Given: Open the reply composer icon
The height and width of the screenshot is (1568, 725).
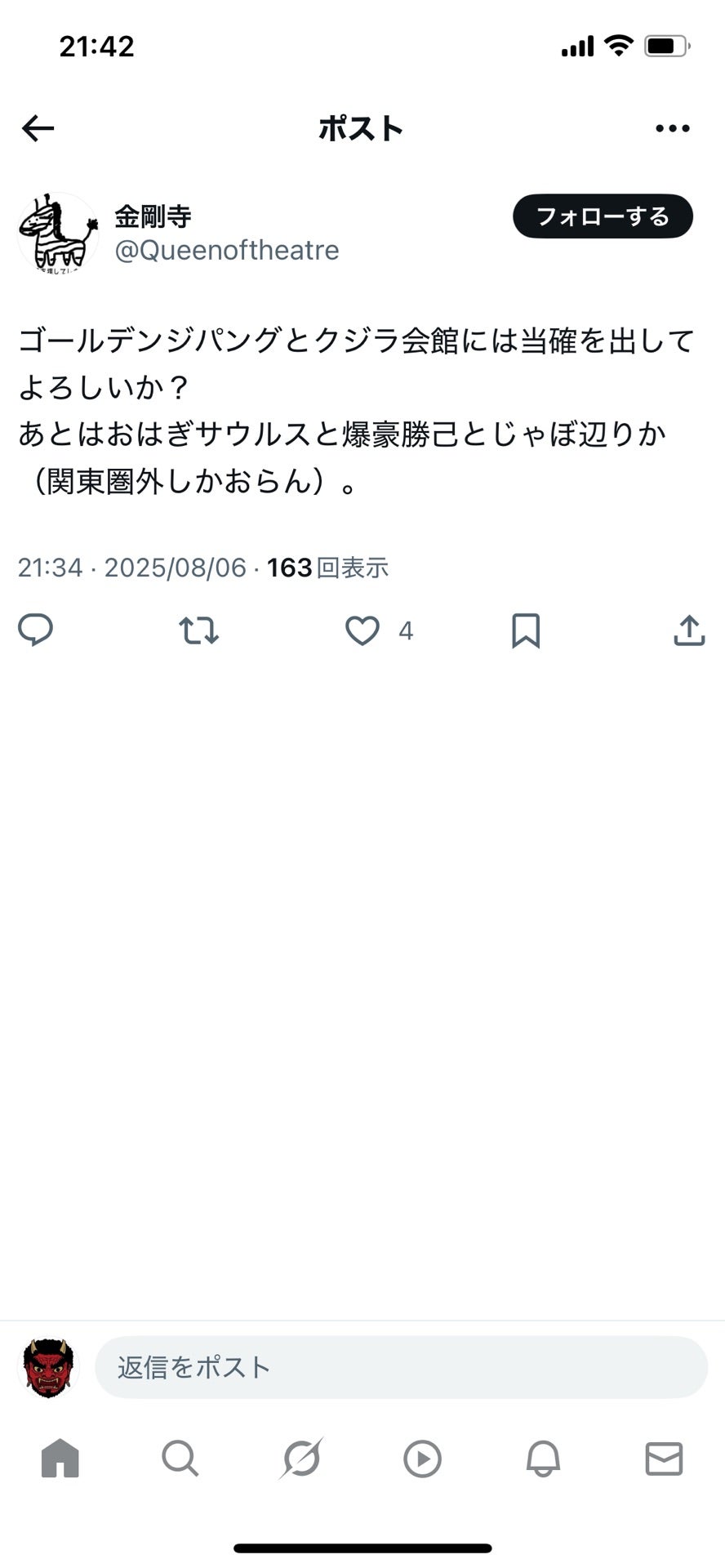Looking at the screenshot, I should pyautogui.click(x=34, y=630).
